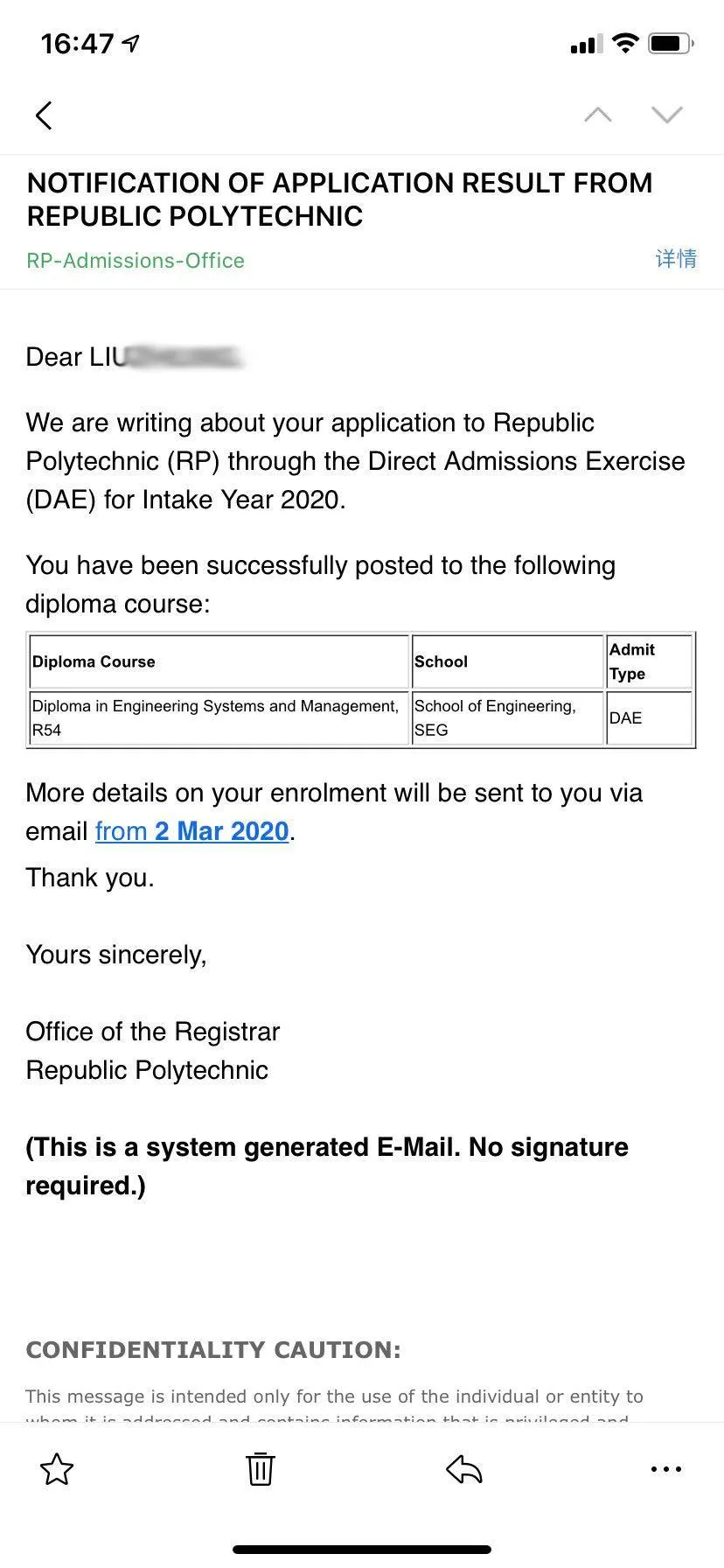Open the 'from 2 Mar 2020' date link
Viewport: 724px width, 1568px height.
[x=191, y=831]
